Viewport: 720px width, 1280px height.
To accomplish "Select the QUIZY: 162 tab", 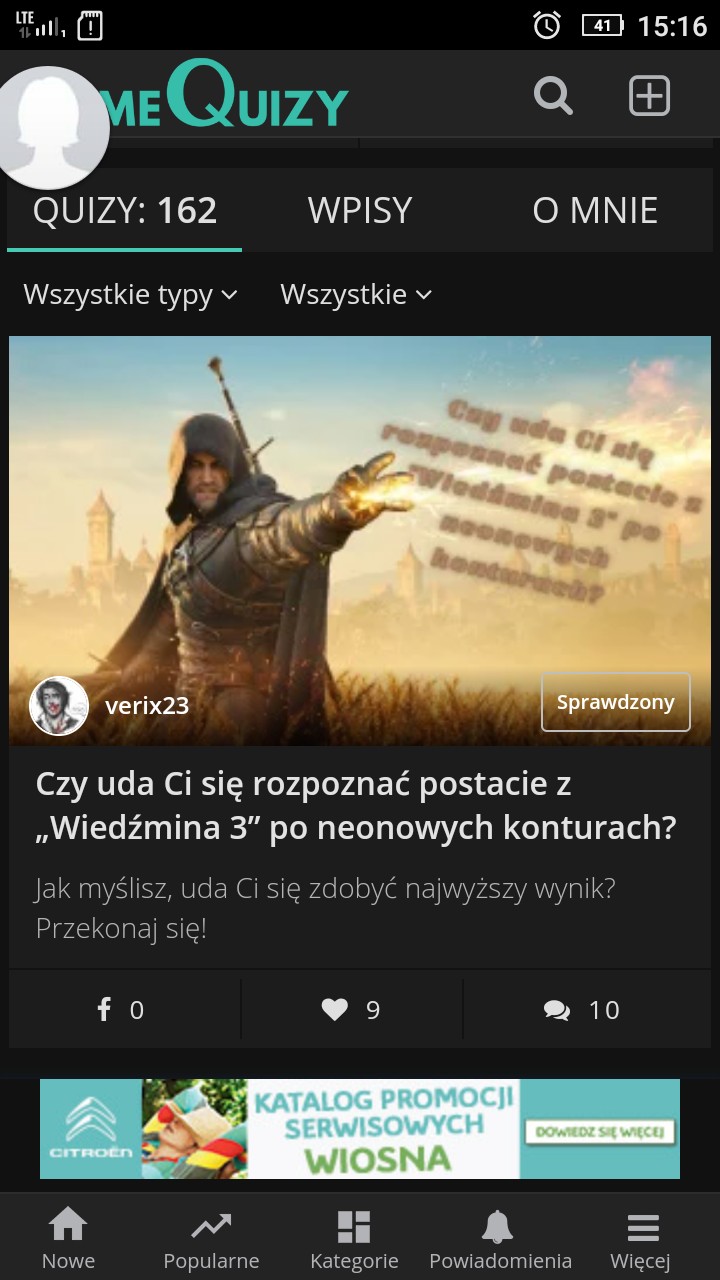I will tap(125, 210).
